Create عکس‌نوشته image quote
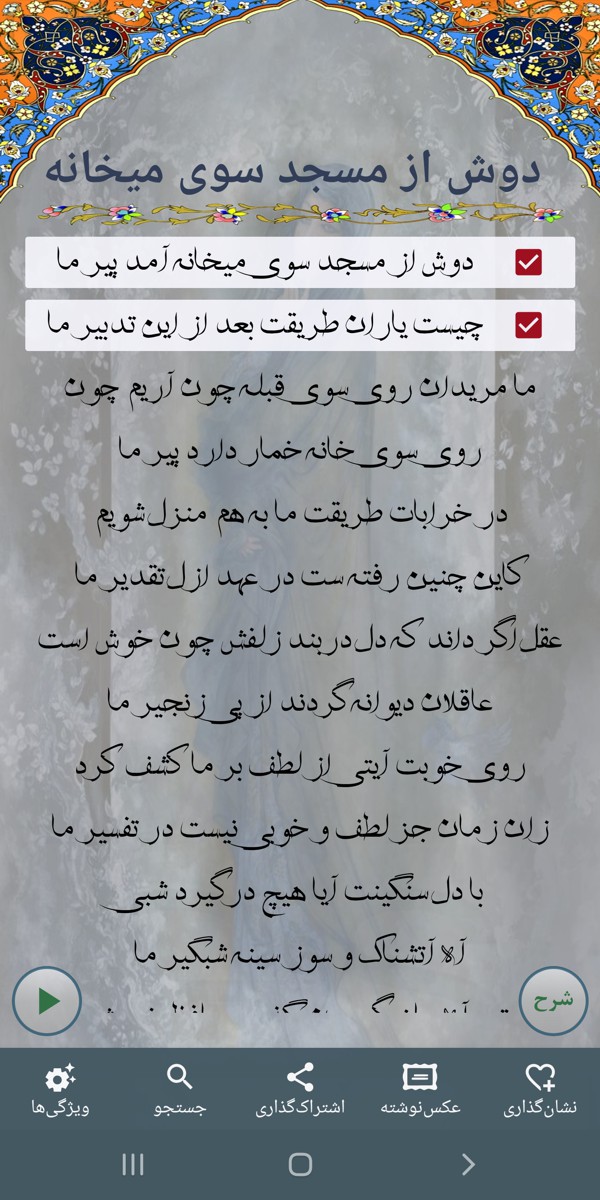Screen dimensions: 600x1200 pos(420,1089)
